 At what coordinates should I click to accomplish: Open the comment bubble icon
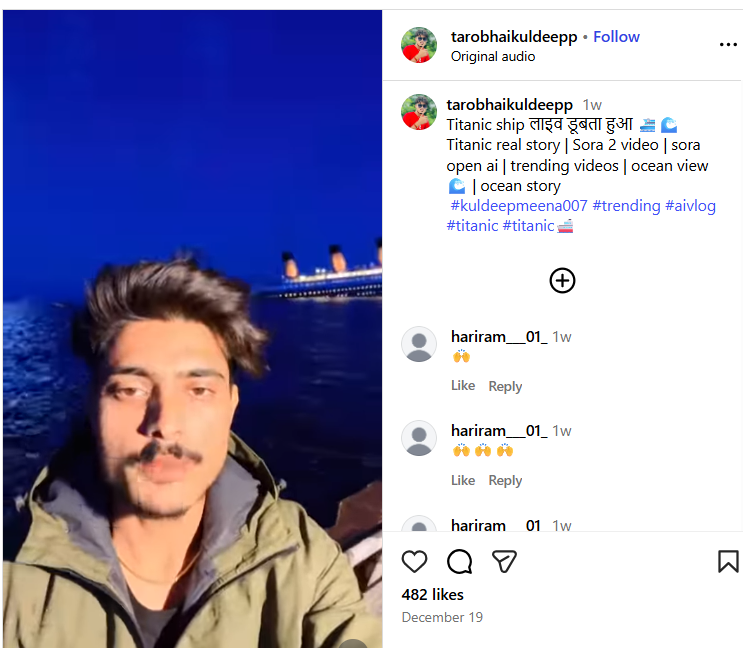coord(459,561)
